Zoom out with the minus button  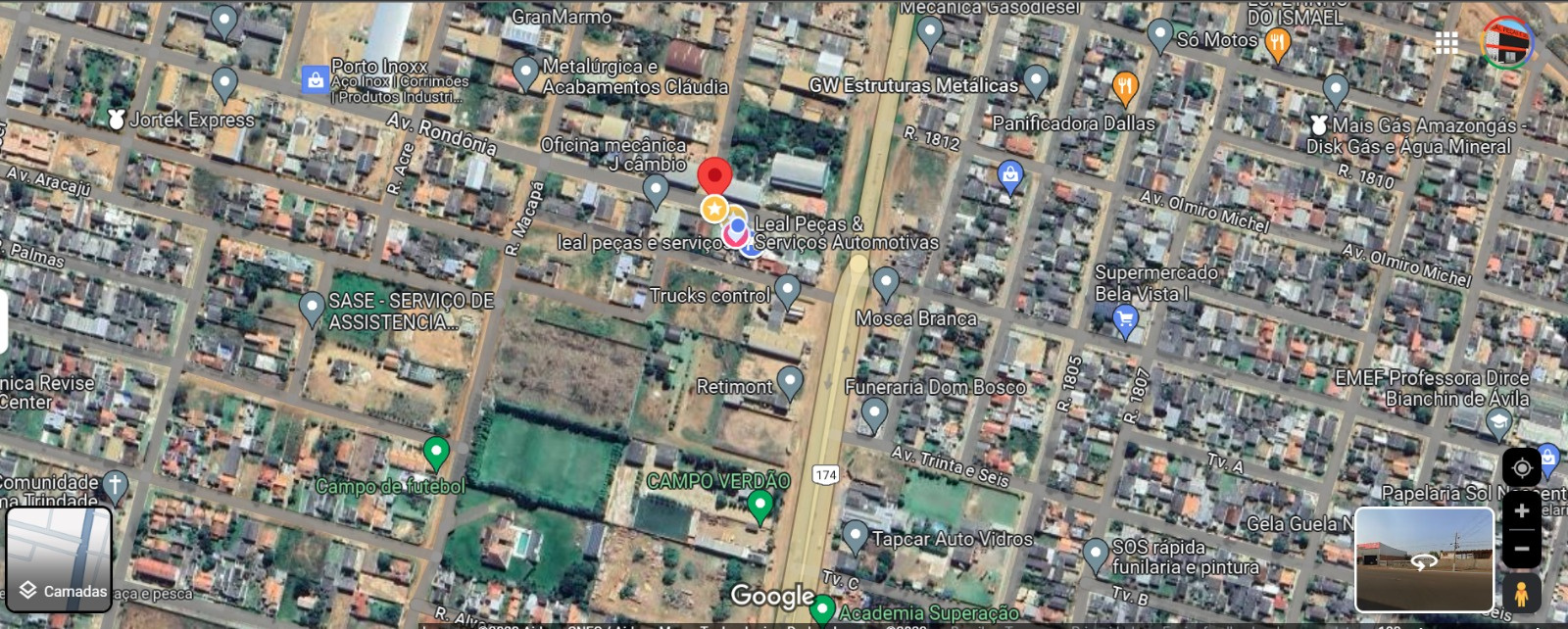point(1521,549)
